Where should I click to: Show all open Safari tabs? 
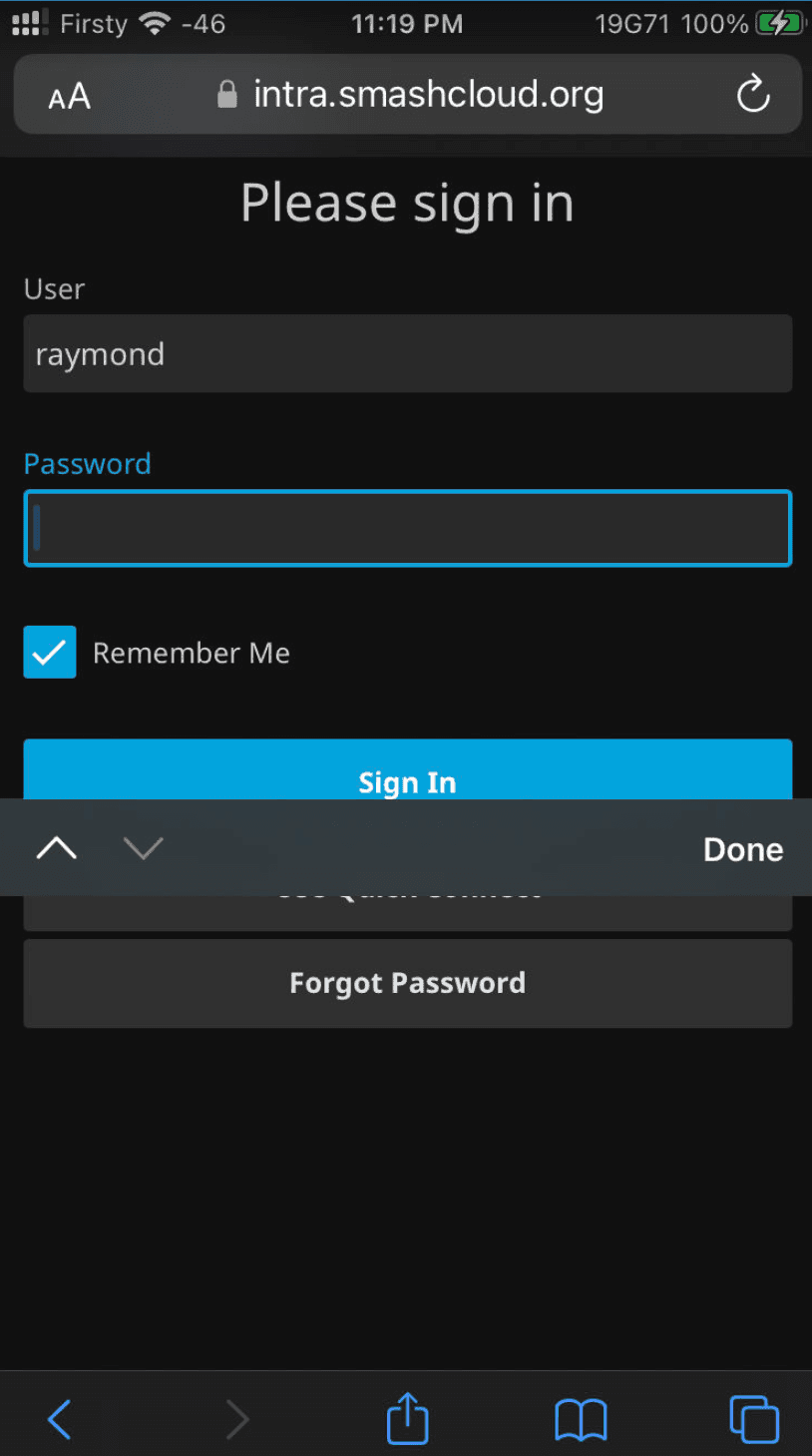(753, 1418)
